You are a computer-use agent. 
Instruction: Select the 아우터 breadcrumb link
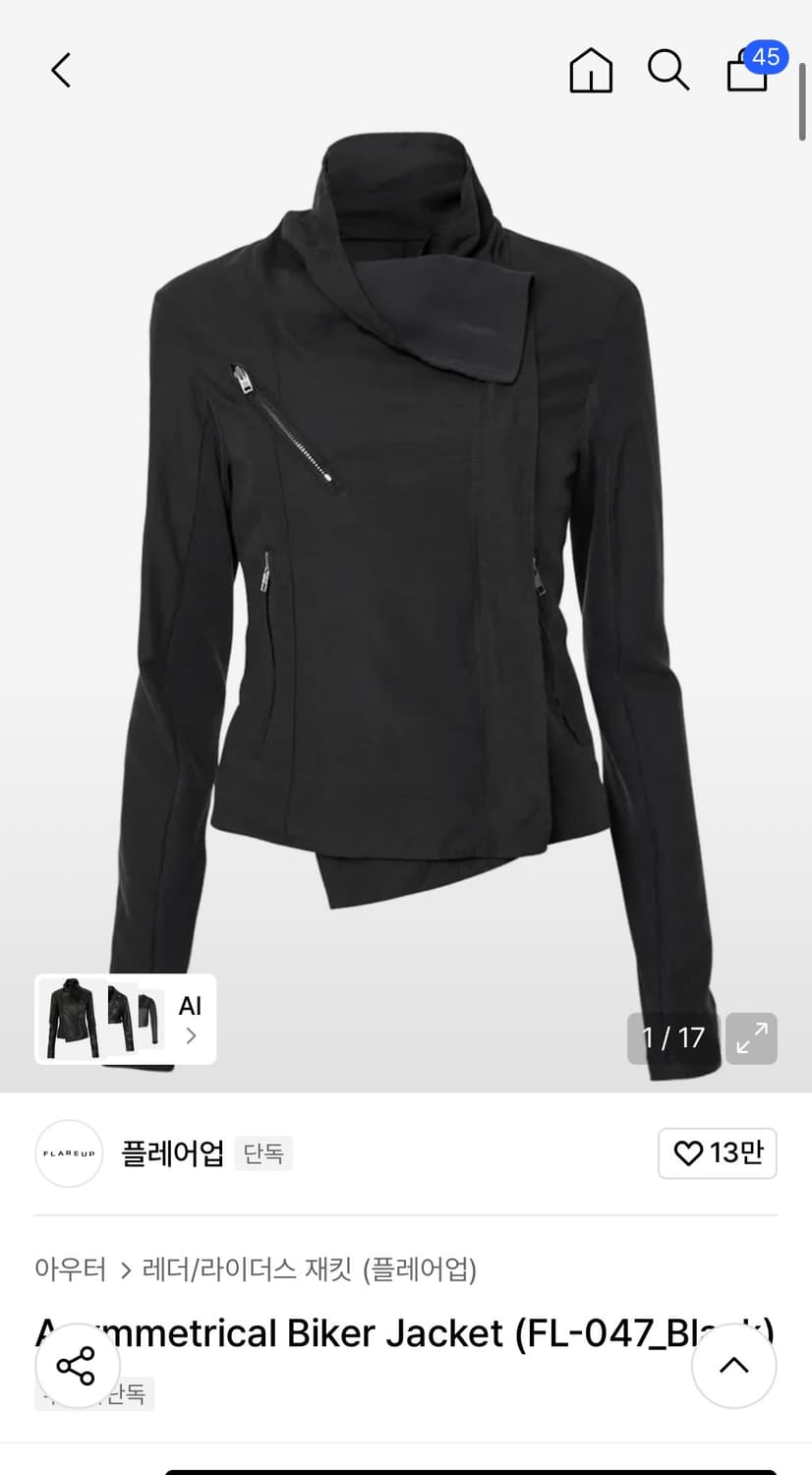[69, 1270]
